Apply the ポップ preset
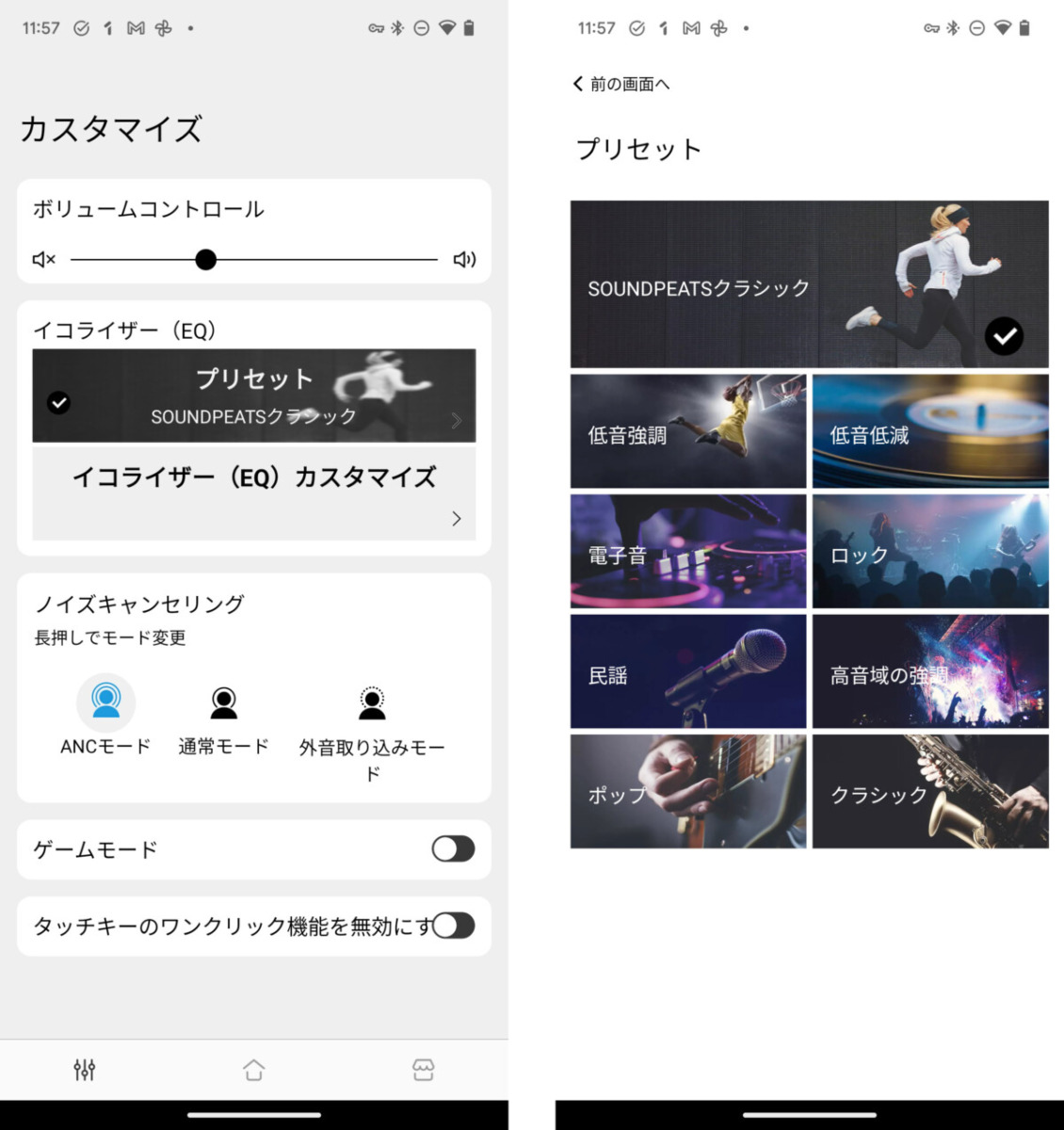1064x1130 pixels. [x=687, y=792]
